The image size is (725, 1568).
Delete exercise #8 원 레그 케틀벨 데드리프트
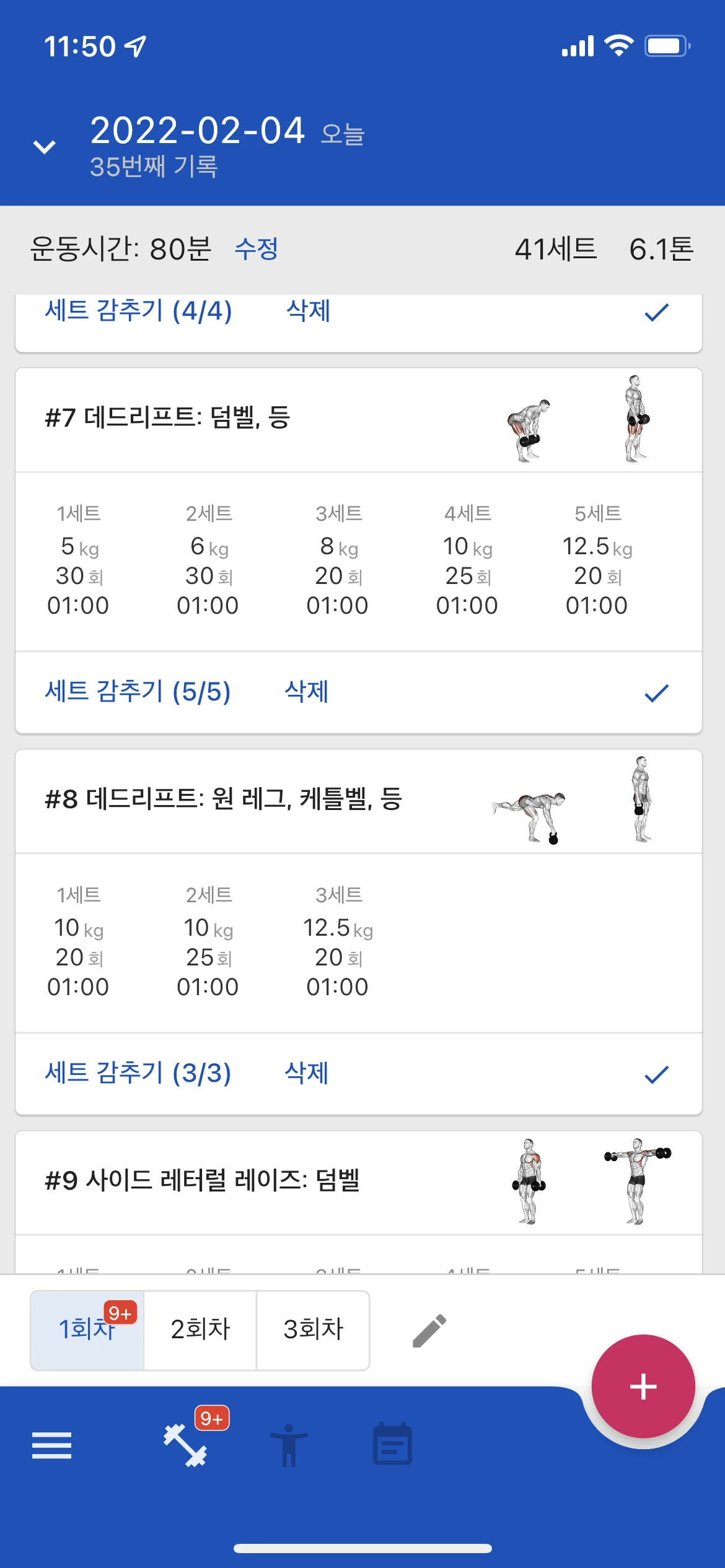click(x=307, y=1073)
